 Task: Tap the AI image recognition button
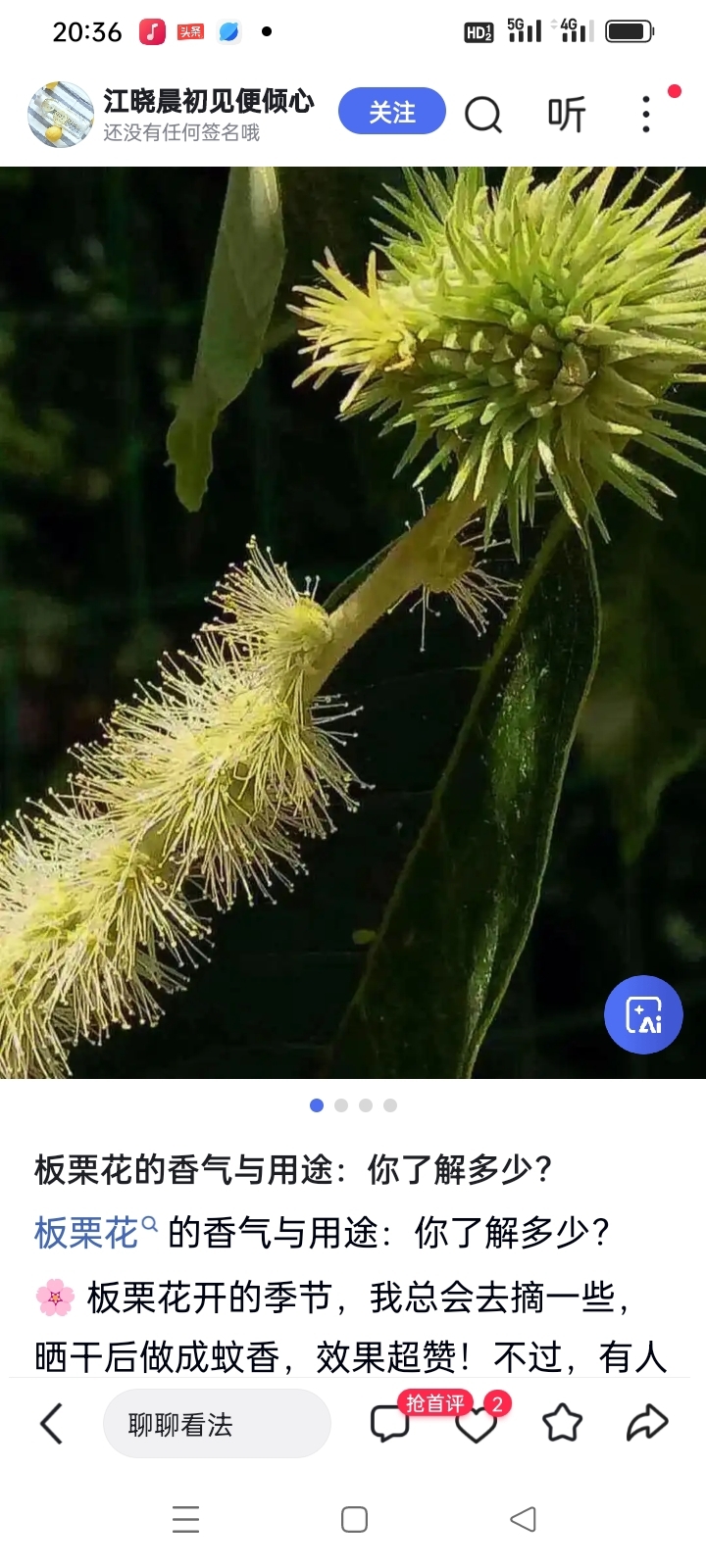(x=642, y=1014)
